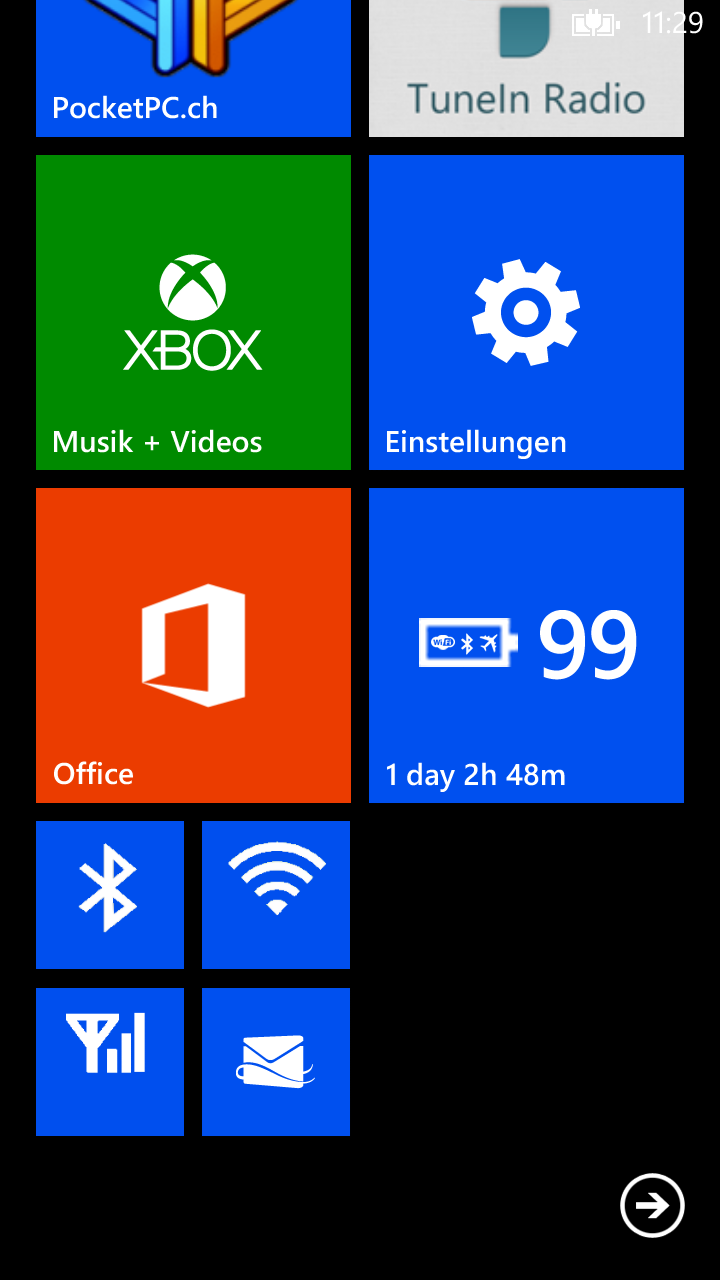Tap the small Bluetooth tile
Viewport: 720px width, 1280px height.
110,895
